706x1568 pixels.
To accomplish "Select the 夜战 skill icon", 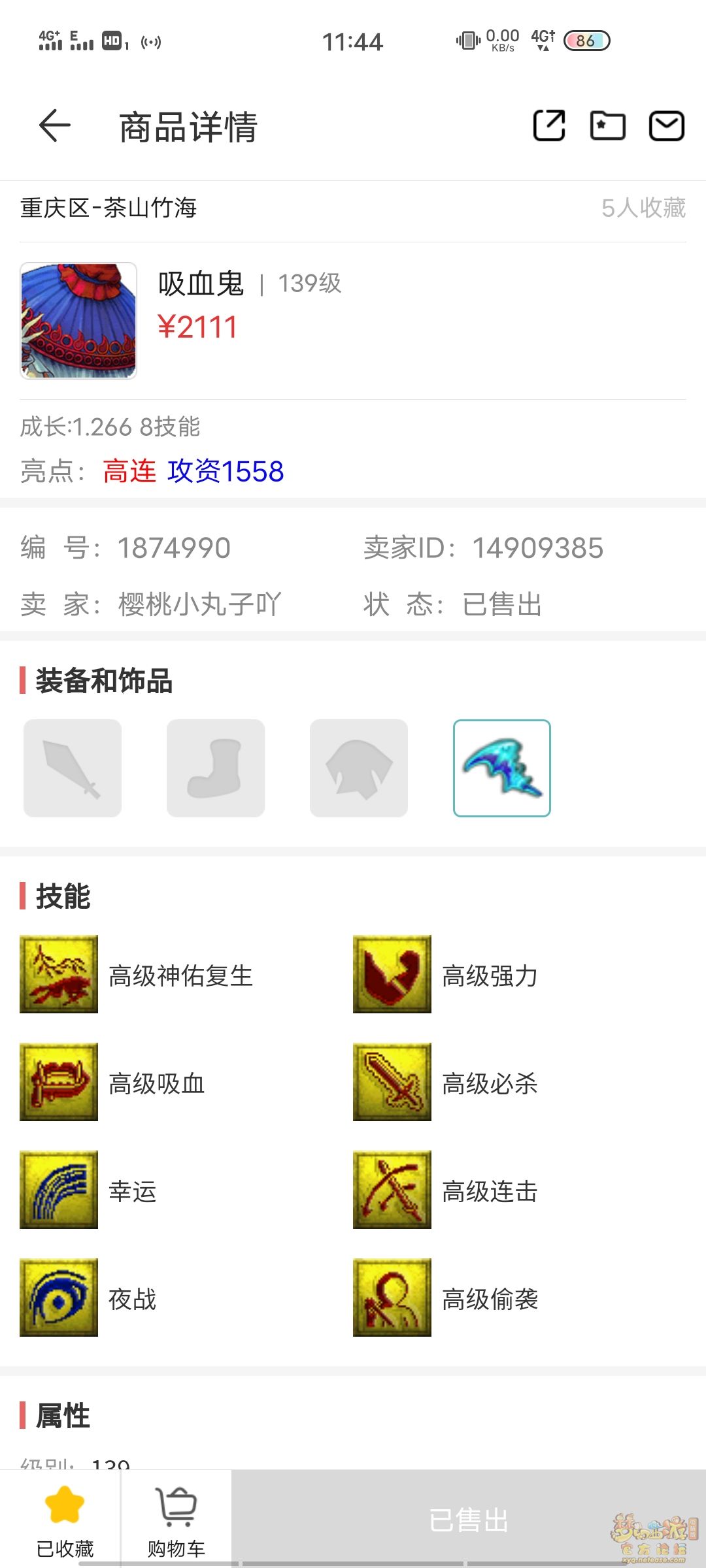I will [59, 1298].
